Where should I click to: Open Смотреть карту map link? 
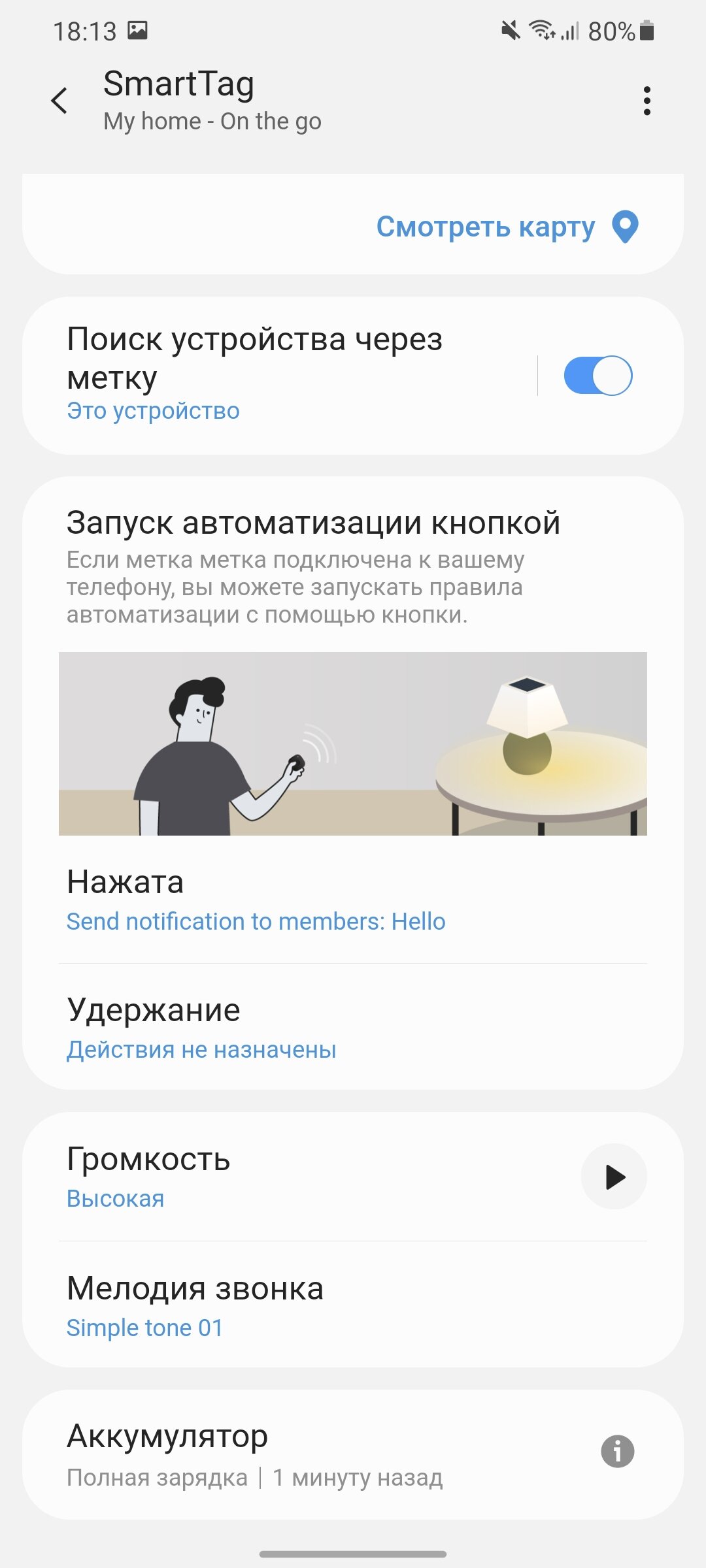(x=507, y=227)
